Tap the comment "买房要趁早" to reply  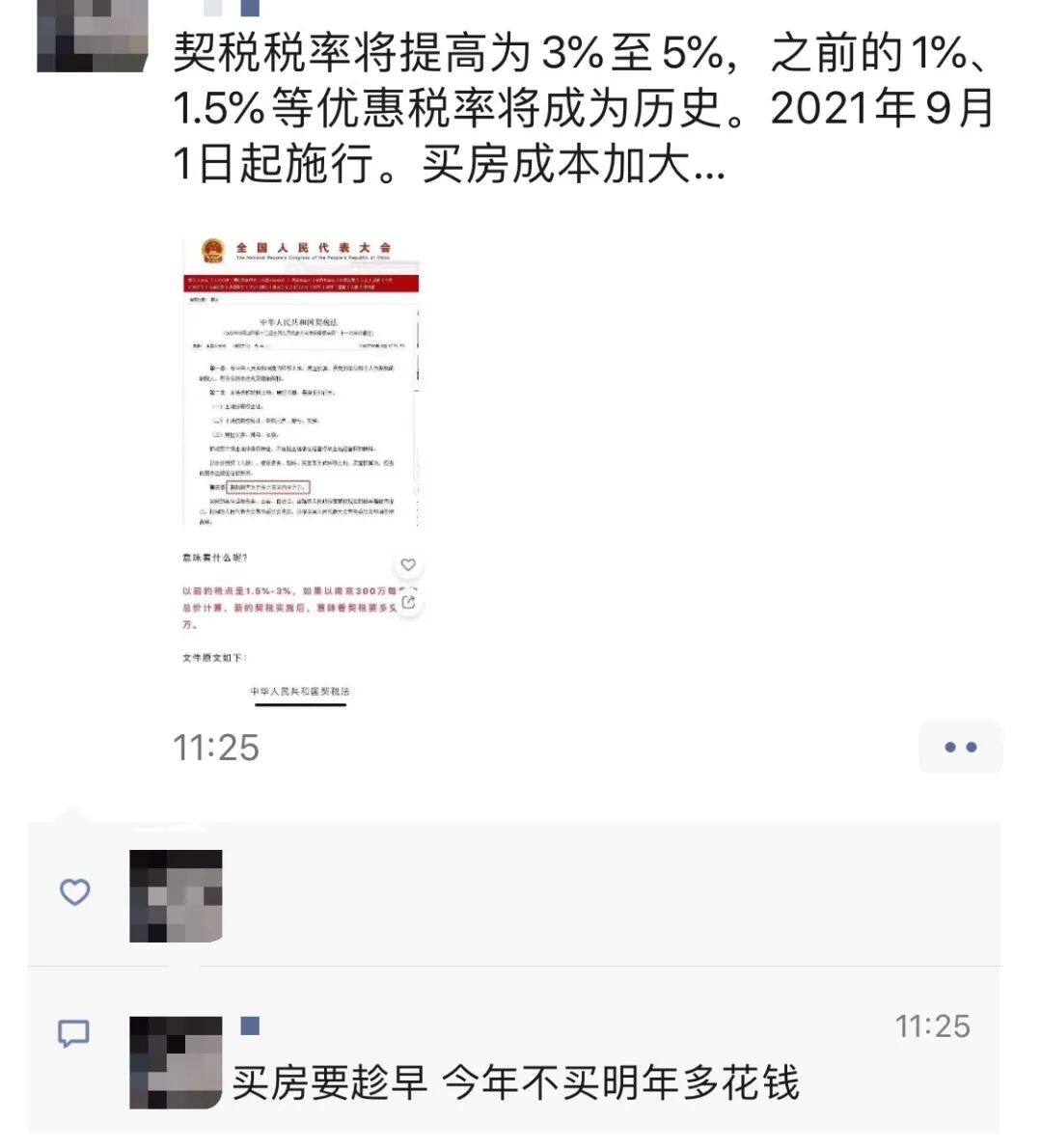[x=515, y=1082]
